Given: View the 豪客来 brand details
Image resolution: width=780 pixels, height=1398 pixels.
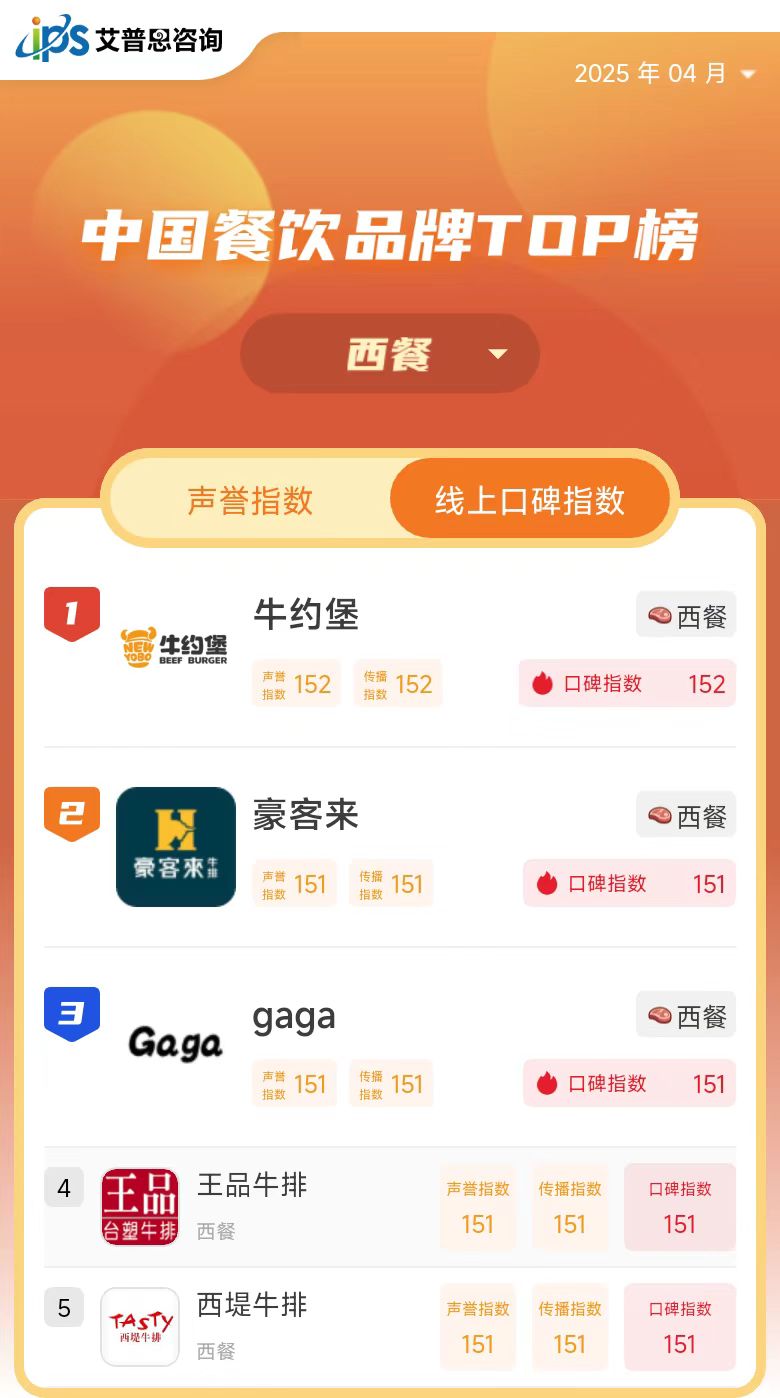Looking at the screenshot, I should [x=305, y=815].
